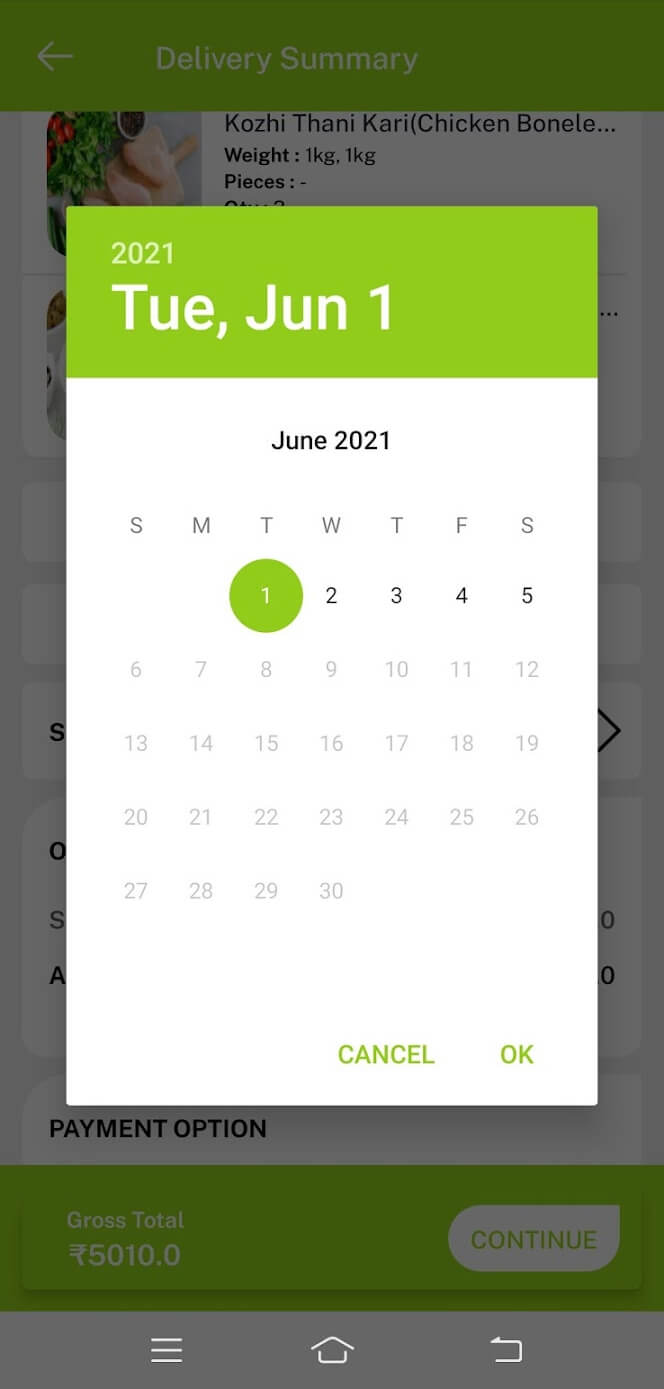Open the year selector showing 2021
The height and width of the screenshot is (1389, 664).
coord(142,253)
